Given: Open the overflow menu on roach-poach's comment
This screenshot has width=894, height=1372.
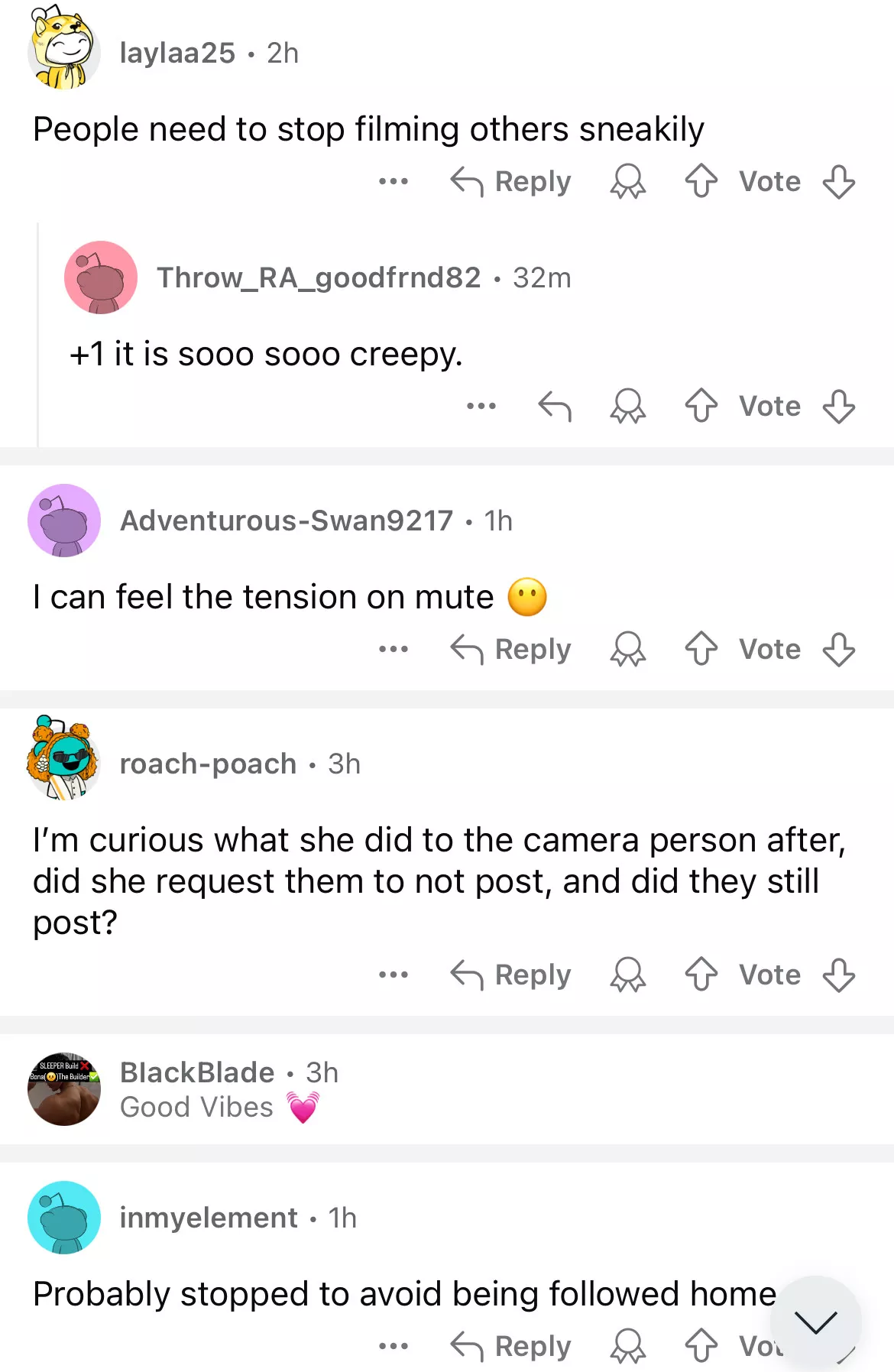Looking at the screenshot, I should [394, 975].
